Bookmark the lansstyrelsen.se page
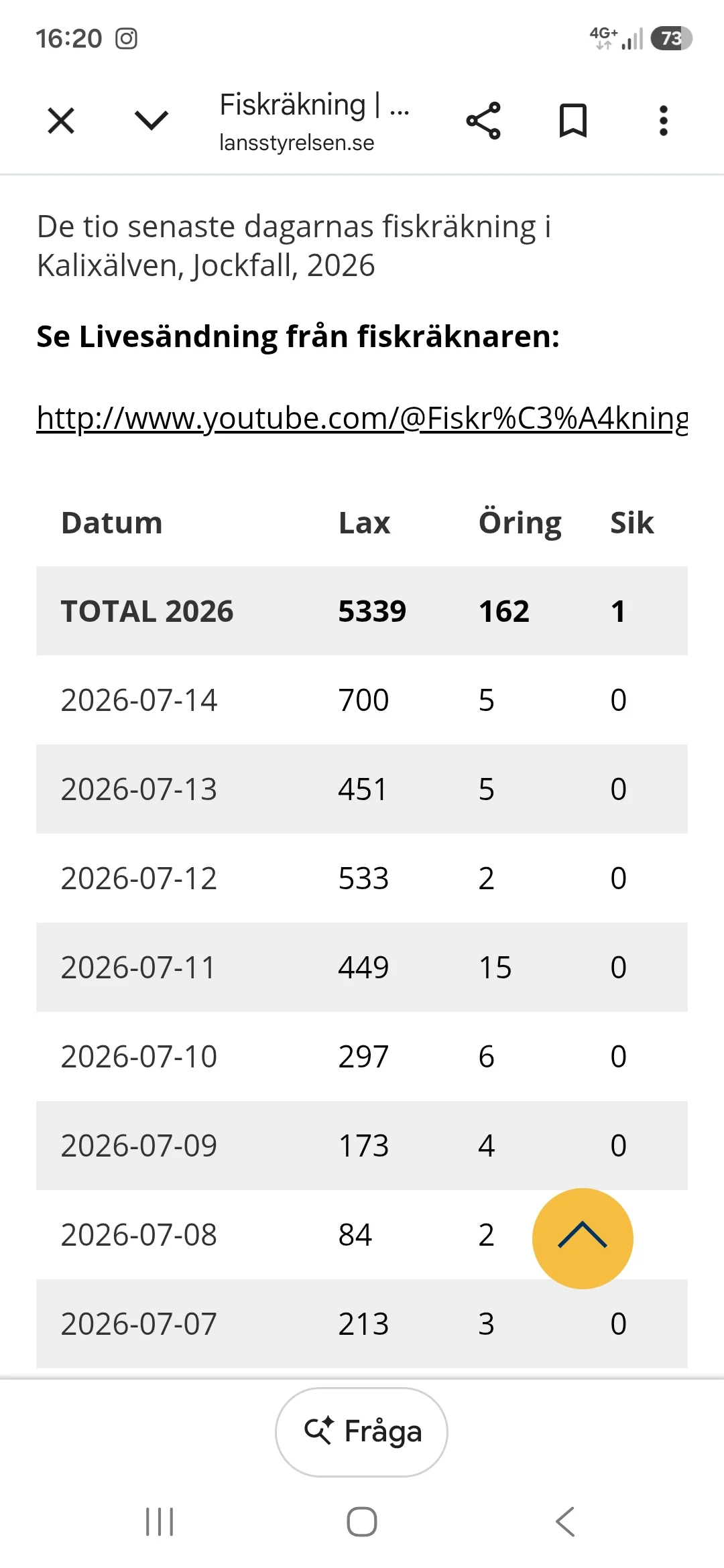This screenshot has width=724, height=1568. [x=573, y=121]
